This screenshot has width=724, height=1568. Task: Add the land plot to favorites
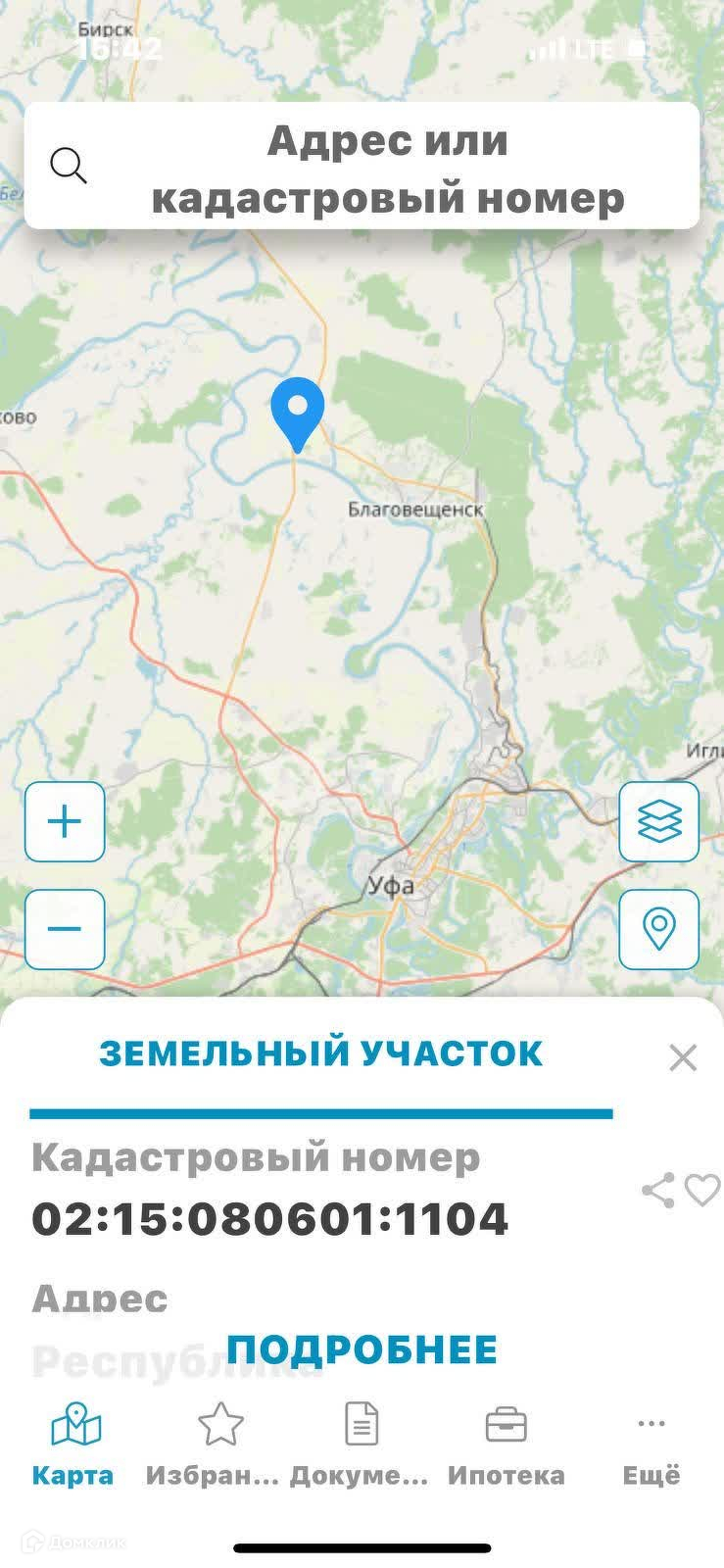coord(702,1190)
